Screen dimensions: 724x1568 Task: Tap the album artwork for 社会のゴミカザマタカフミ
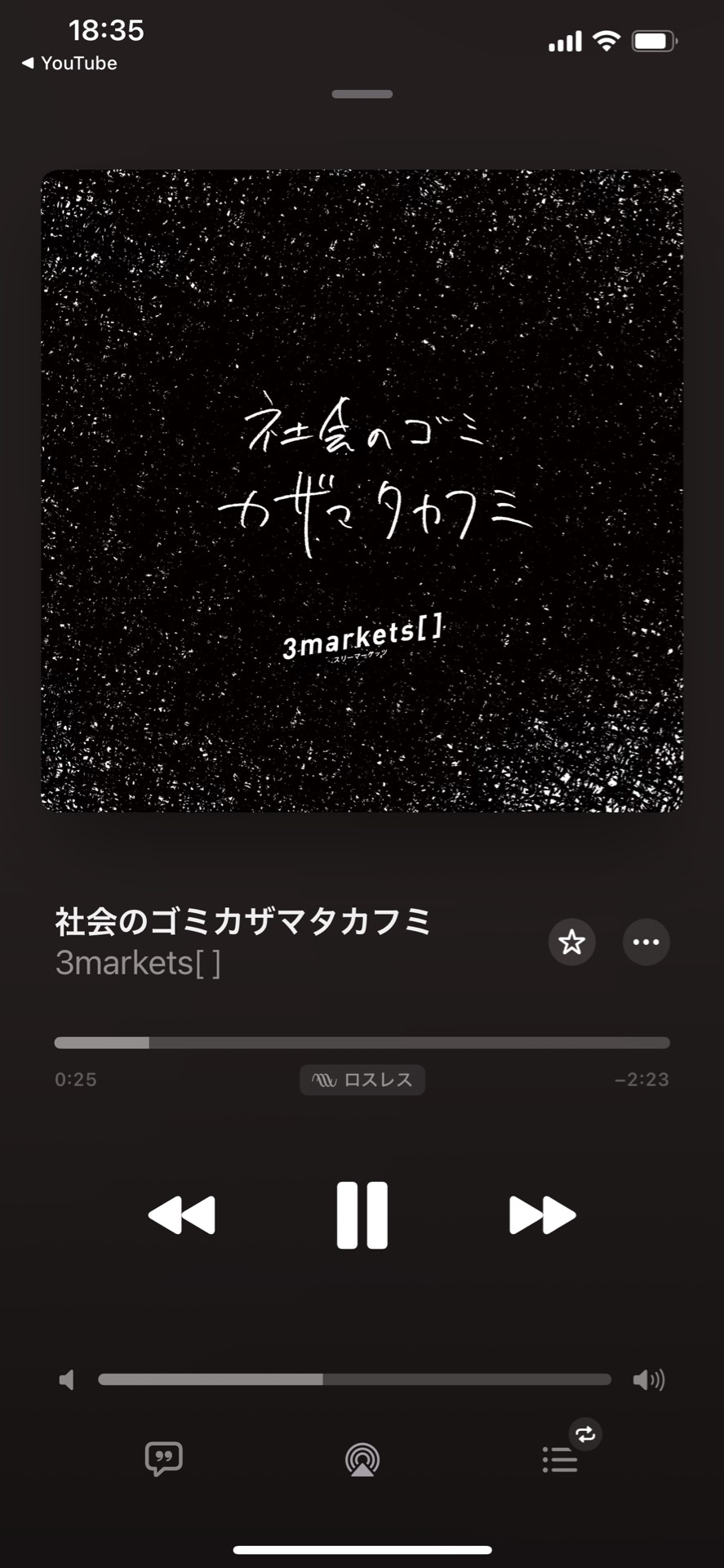point(362,490)
